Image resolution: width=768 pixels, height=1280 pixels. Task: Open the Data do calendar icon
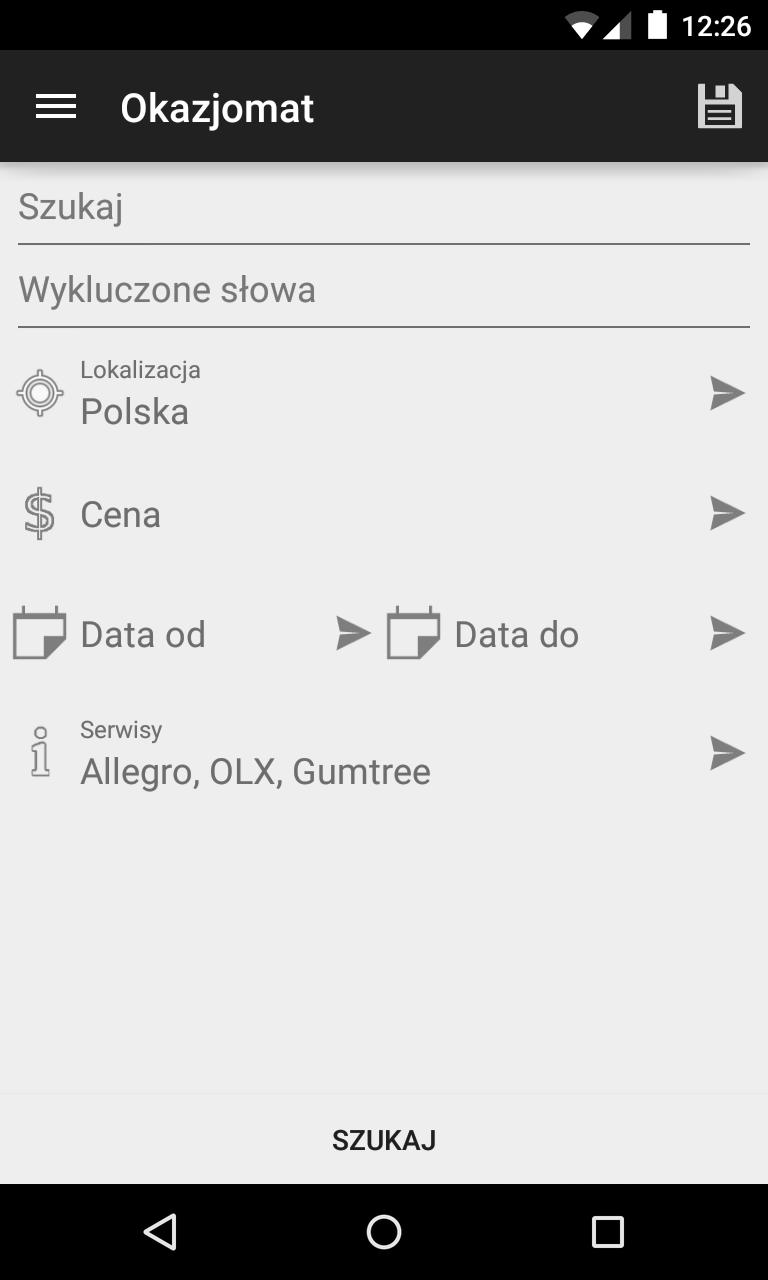pos(411,632)
